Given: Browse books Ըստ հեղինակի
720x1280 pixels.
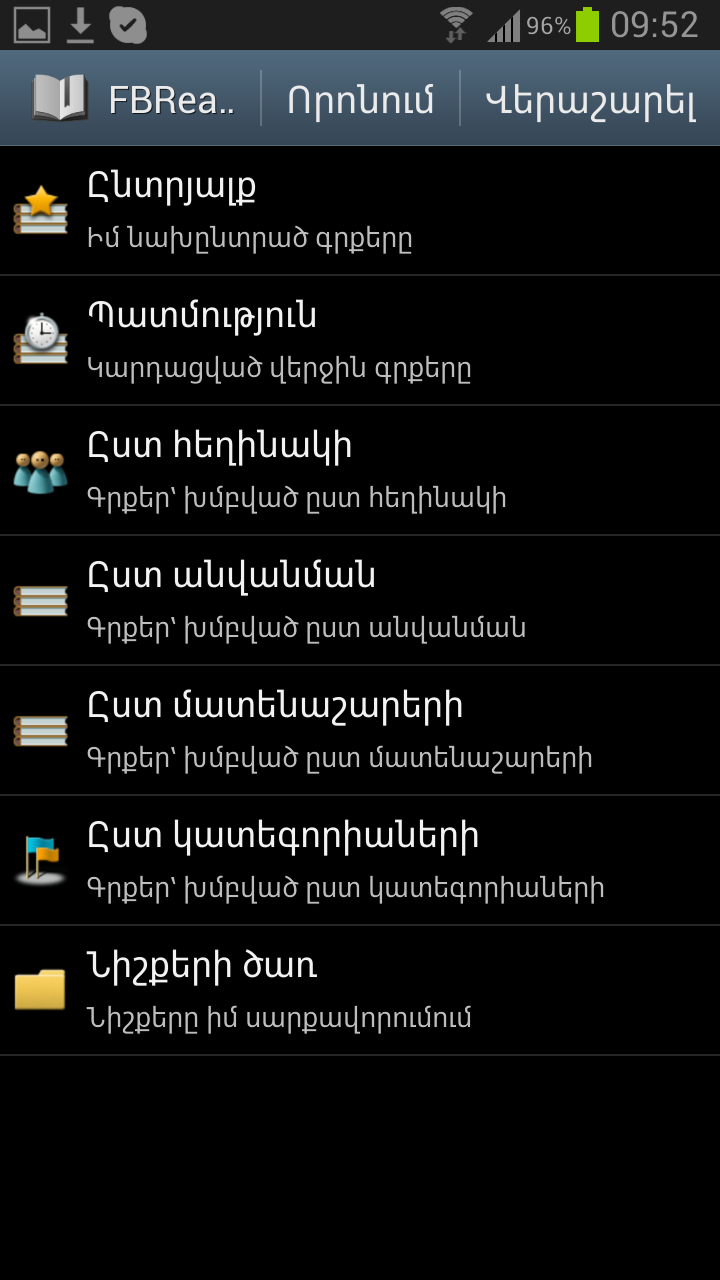Looking at the screenshot, I should [x=360, y=471].
